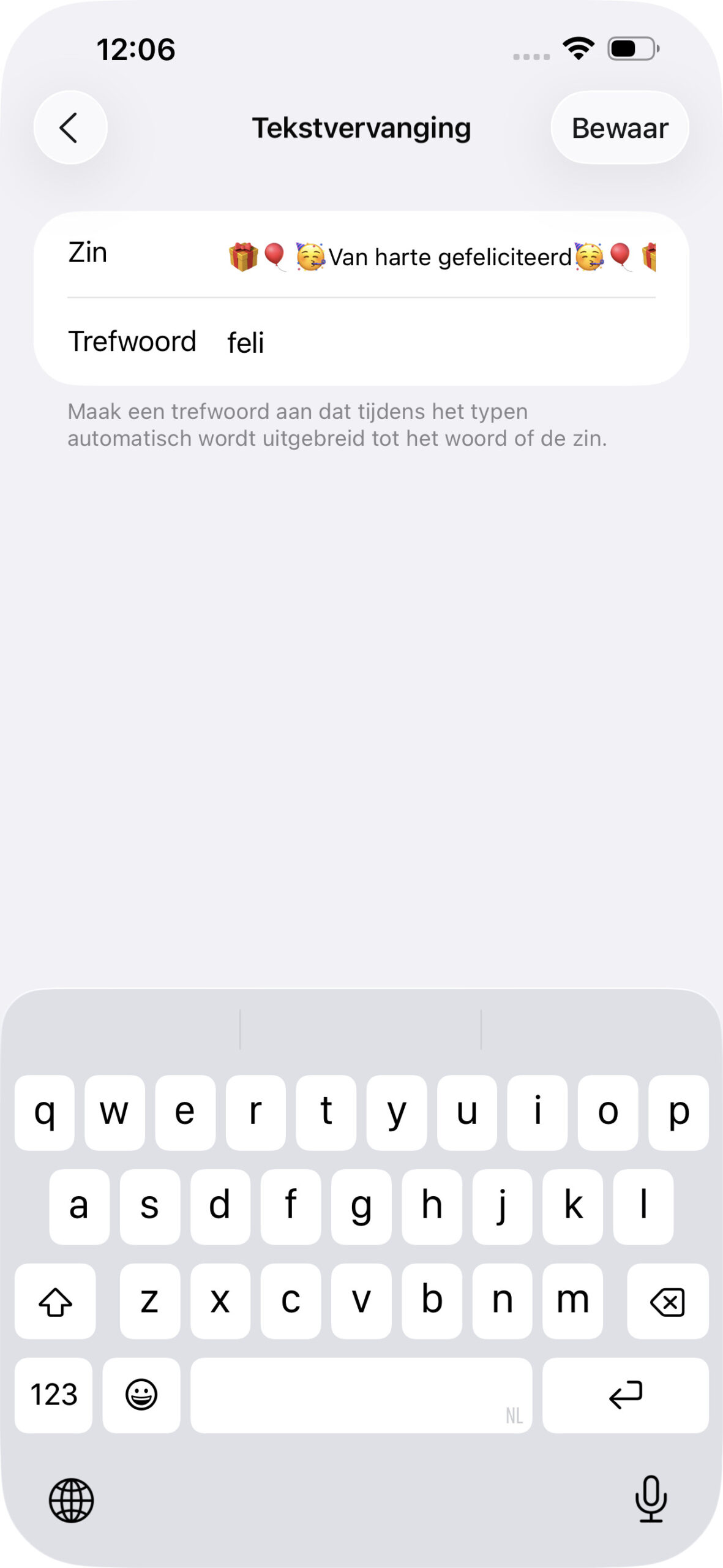723x1568 pixels.
Task: Switch keyboard to 123 numbers layout
Action: (54, 1395)
